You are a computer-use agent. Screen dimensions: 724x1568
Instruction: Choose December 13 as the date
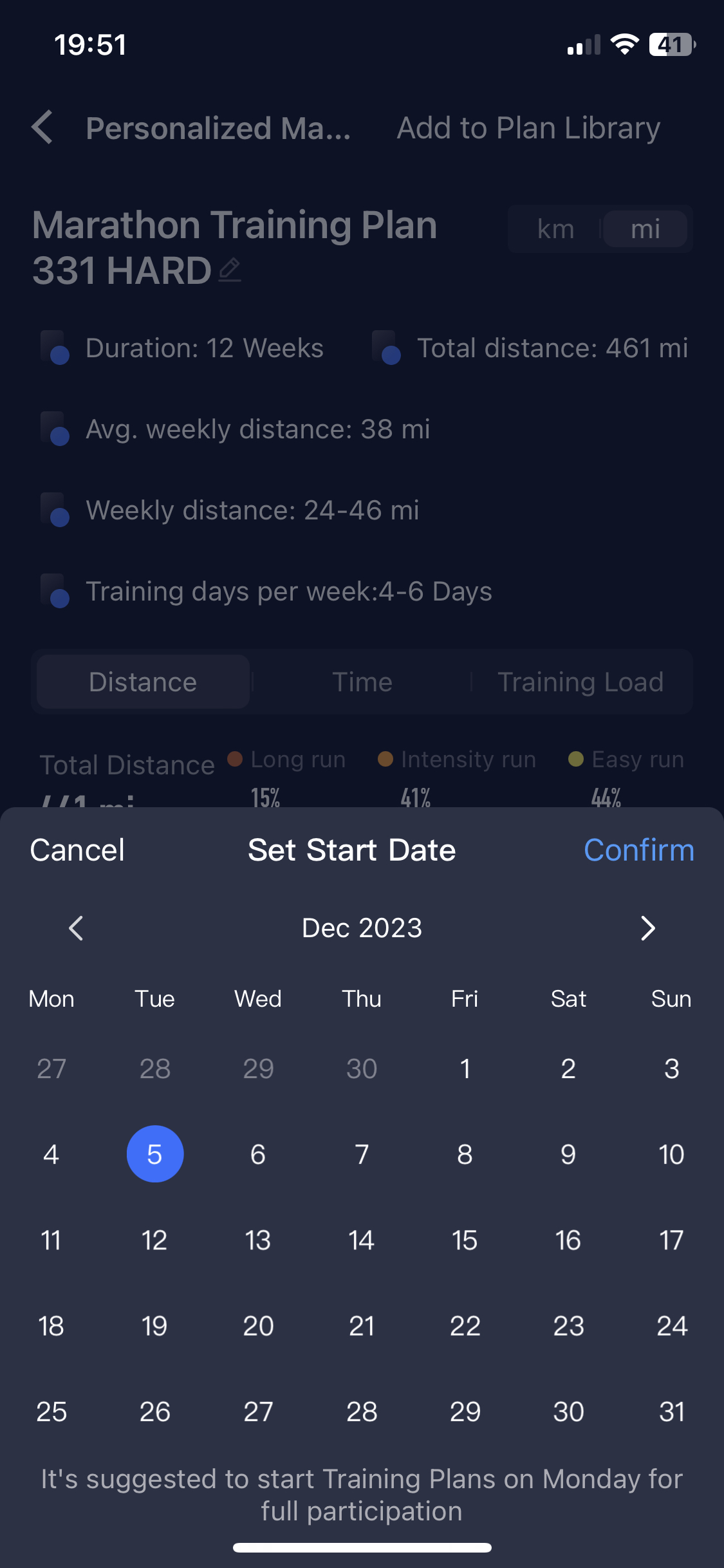point(258,1240)
